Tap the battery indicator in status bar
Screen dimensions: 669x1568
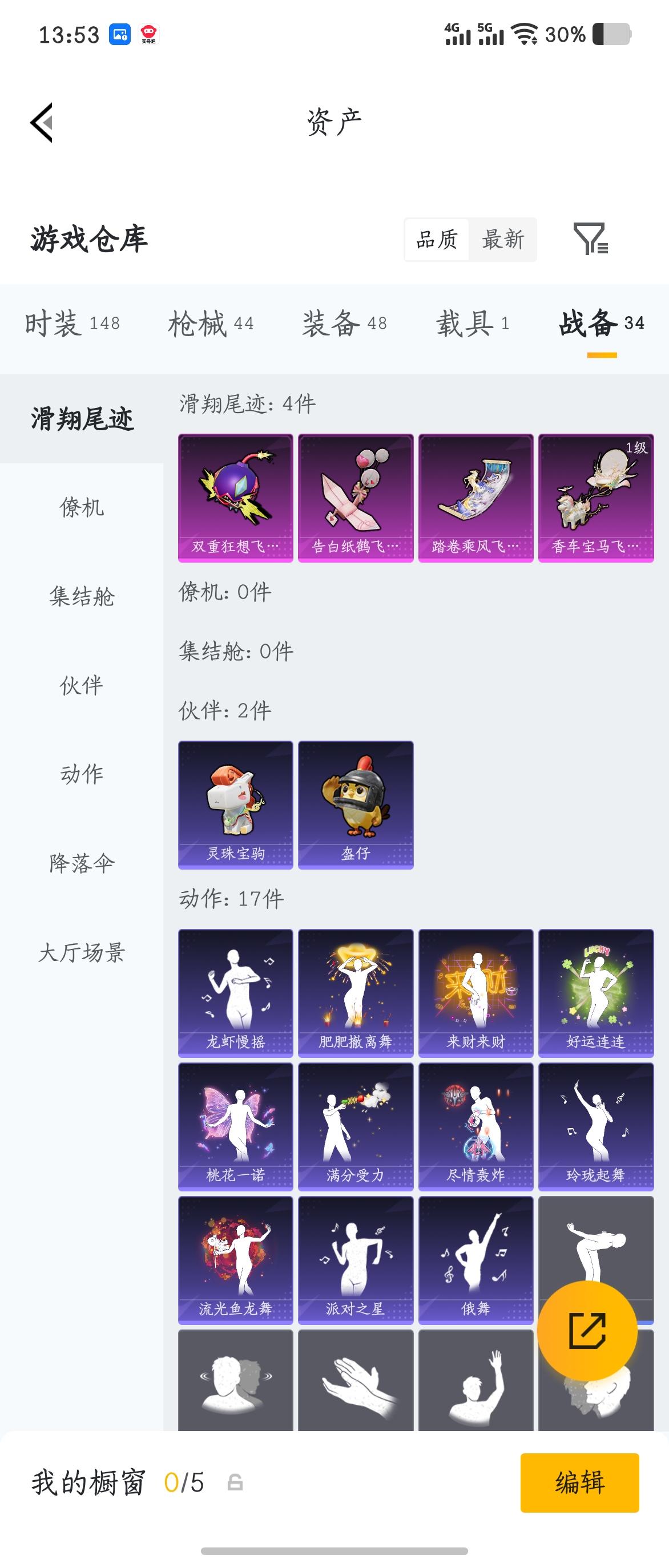point(611,35)
